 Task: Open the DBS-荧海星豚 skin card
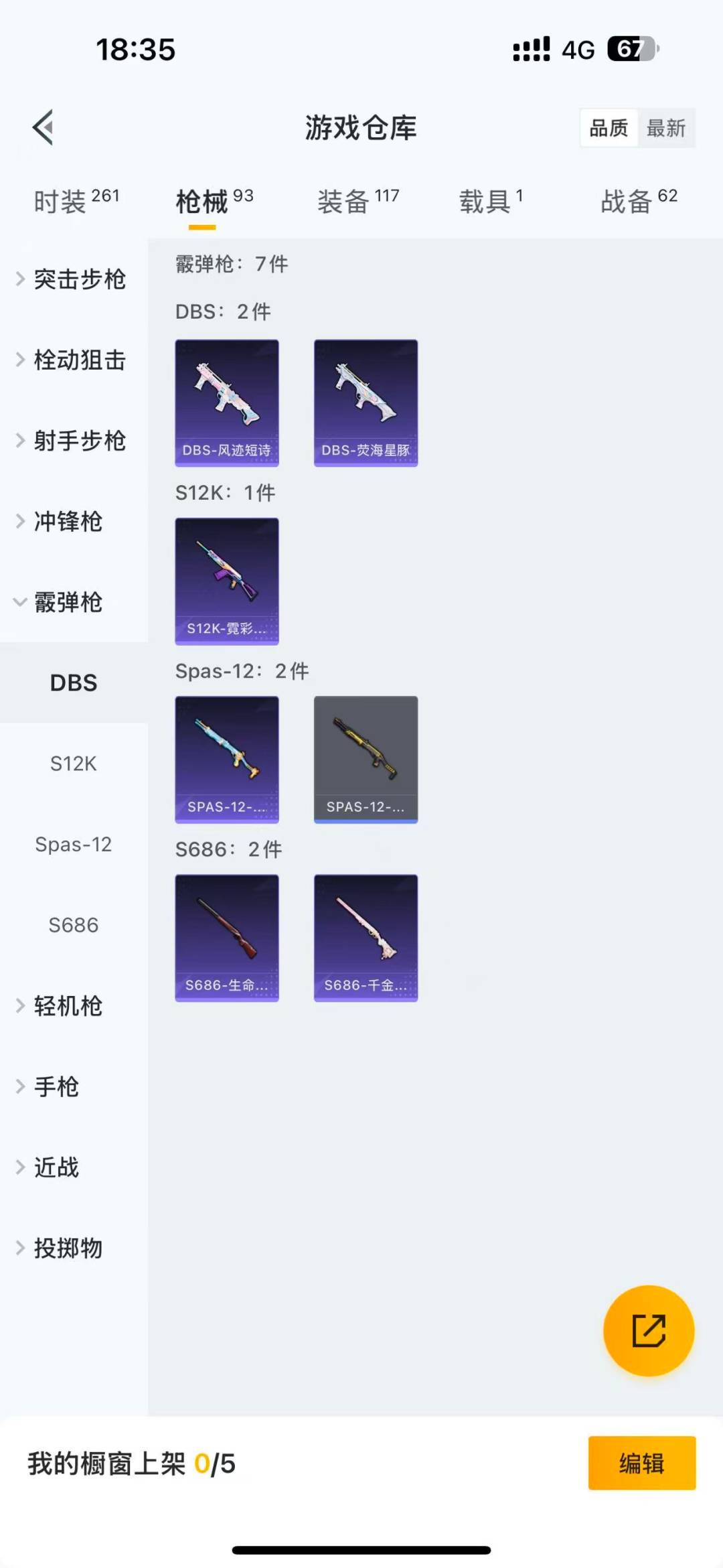pyautogui.click(x=366, y=403)
